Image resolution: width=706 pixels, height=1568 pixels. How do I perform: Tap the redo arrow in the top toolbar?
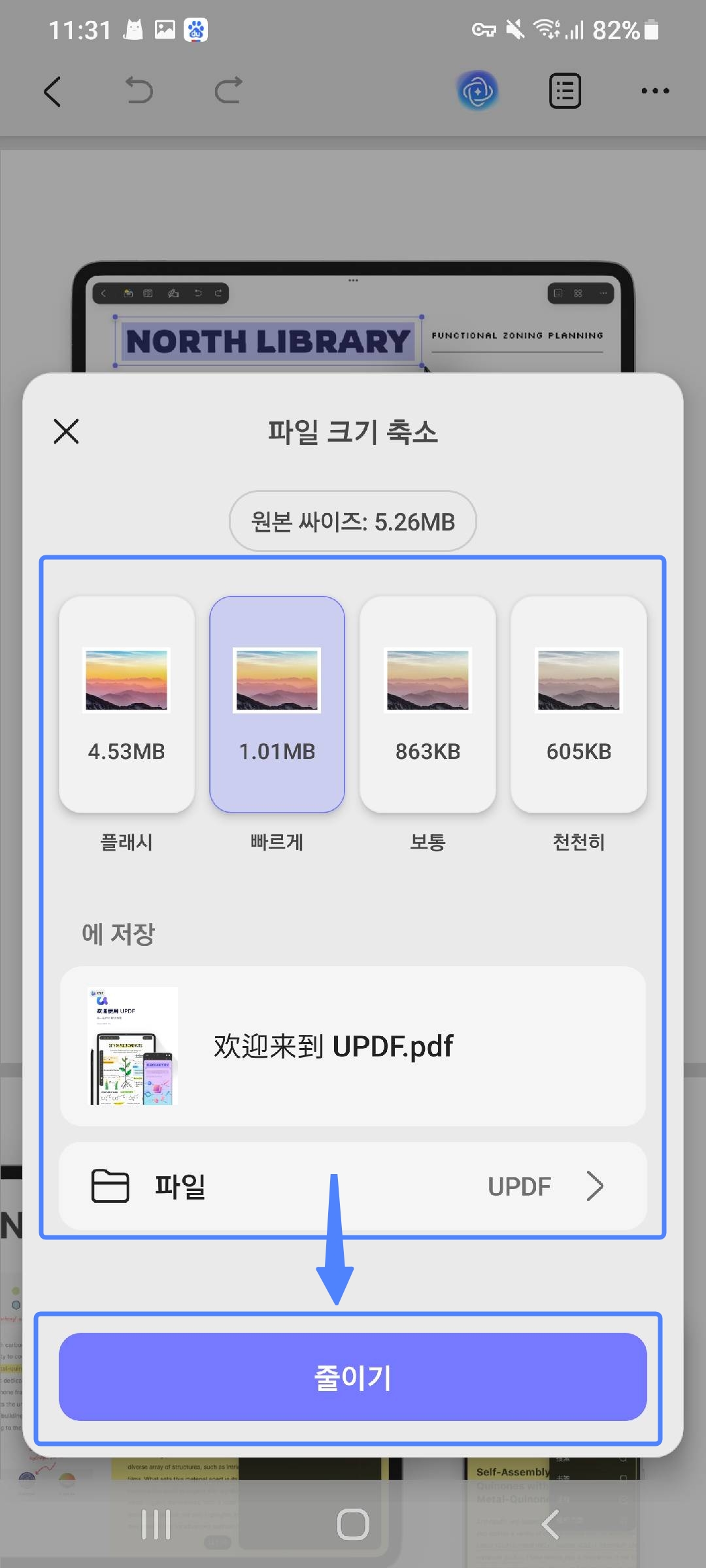point(227,91)
